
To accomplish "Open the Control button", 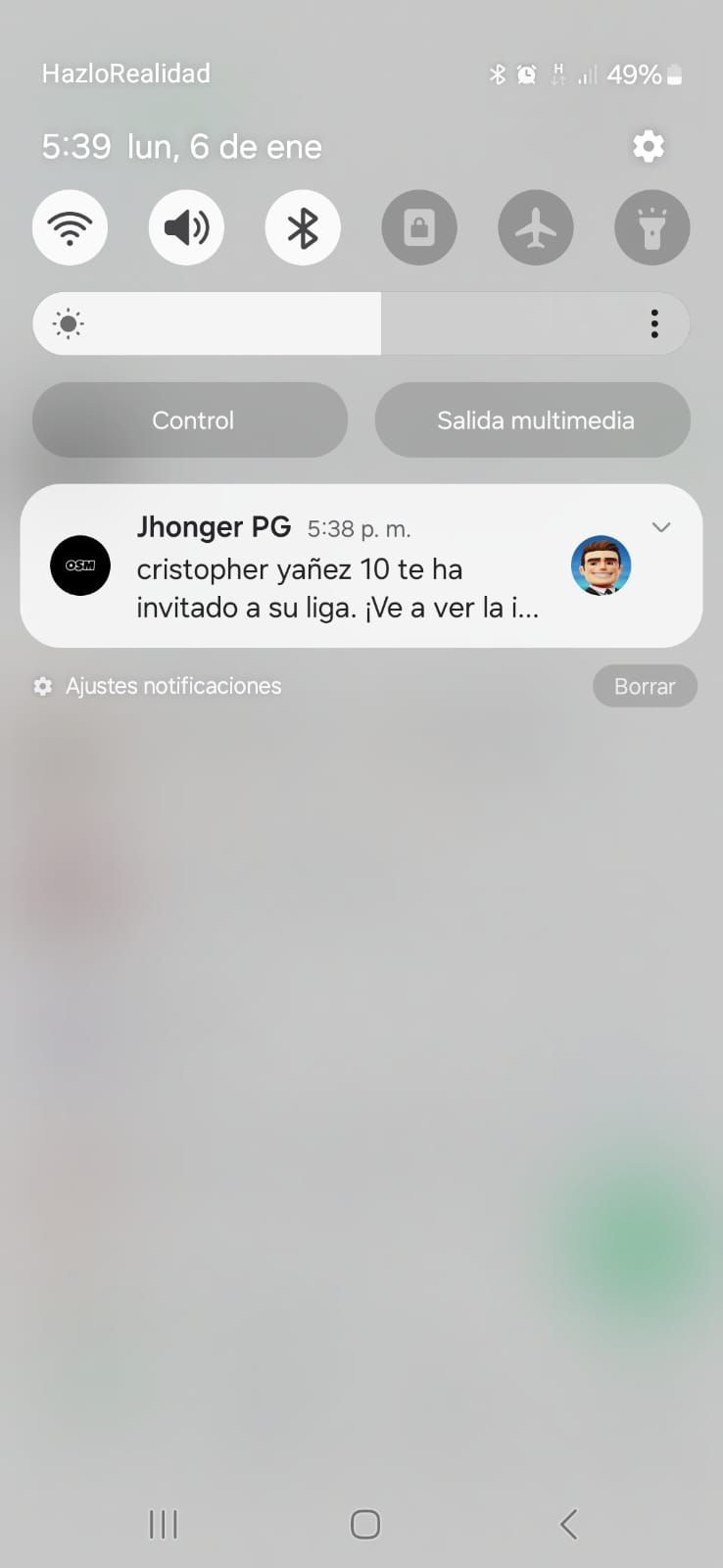I will (190, 419).
